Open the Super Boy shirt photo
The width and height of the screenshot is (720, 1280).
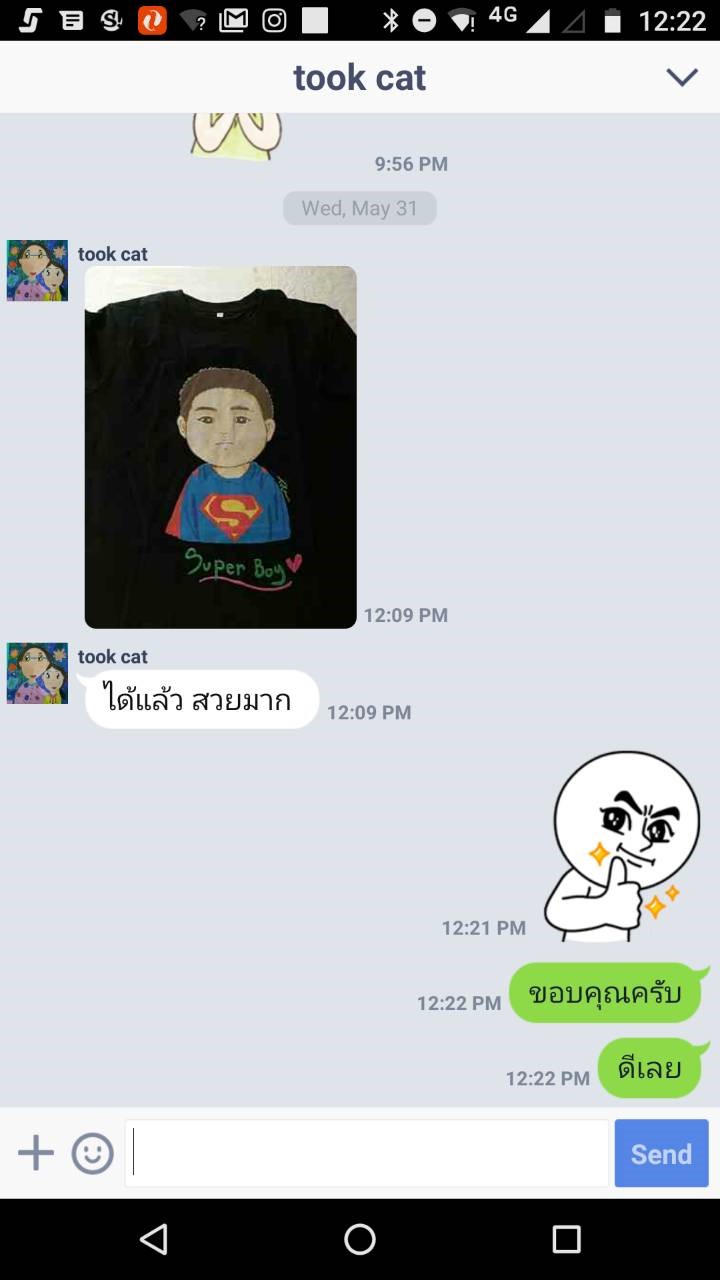(x=220, y=447)
